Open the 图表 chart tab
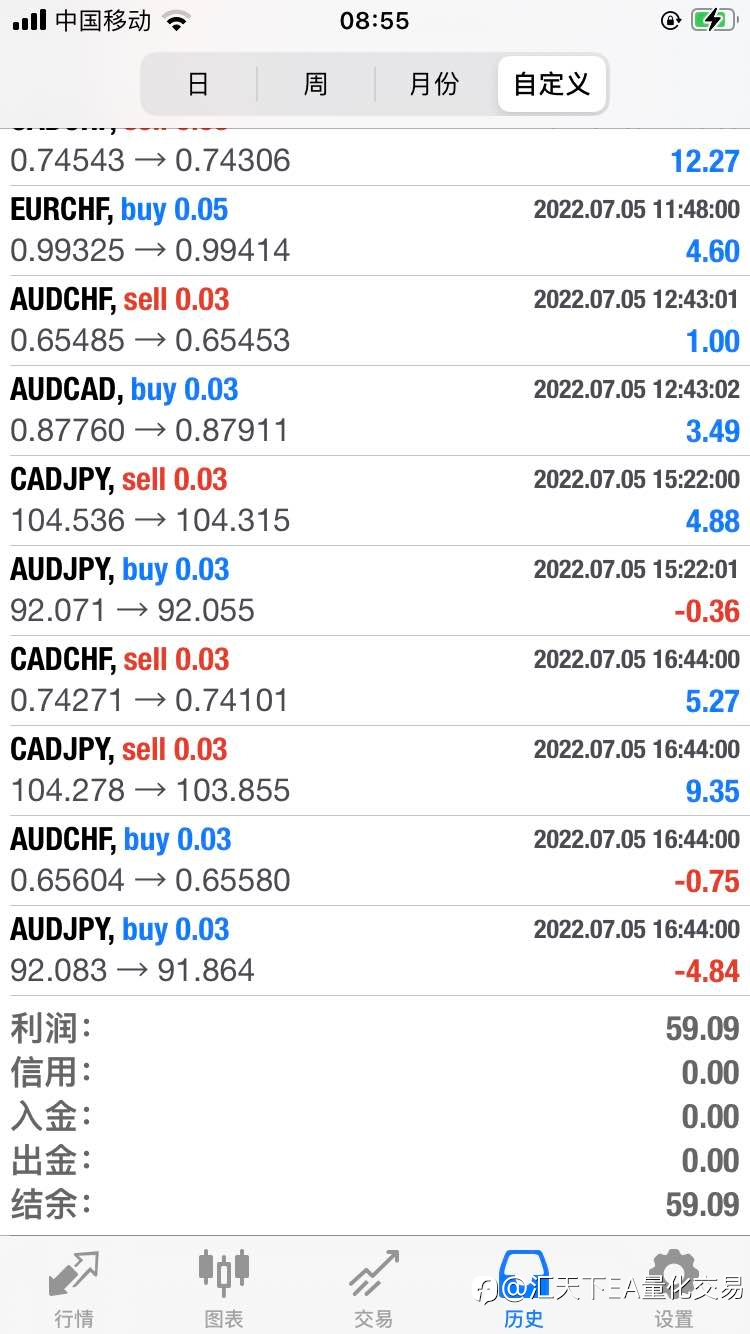Viewport: 750px width, 1334px height. point(224,1287)
